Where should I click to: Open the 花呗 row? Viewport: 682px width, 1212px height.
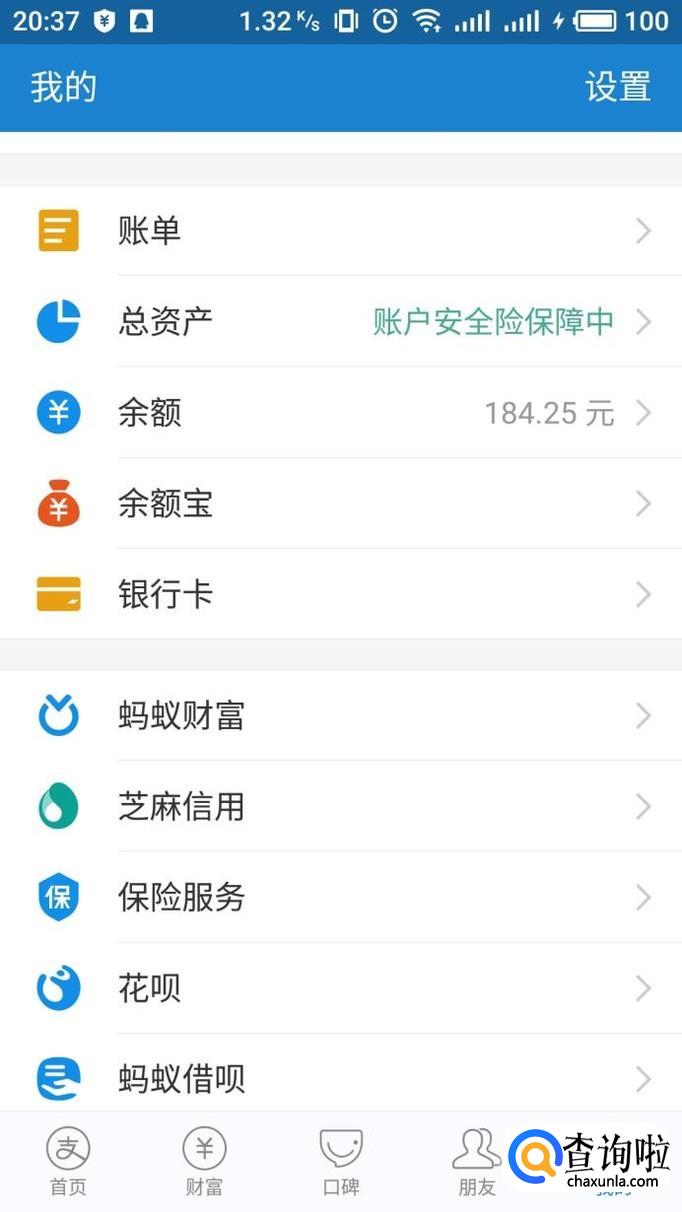[x=340, y=989]
